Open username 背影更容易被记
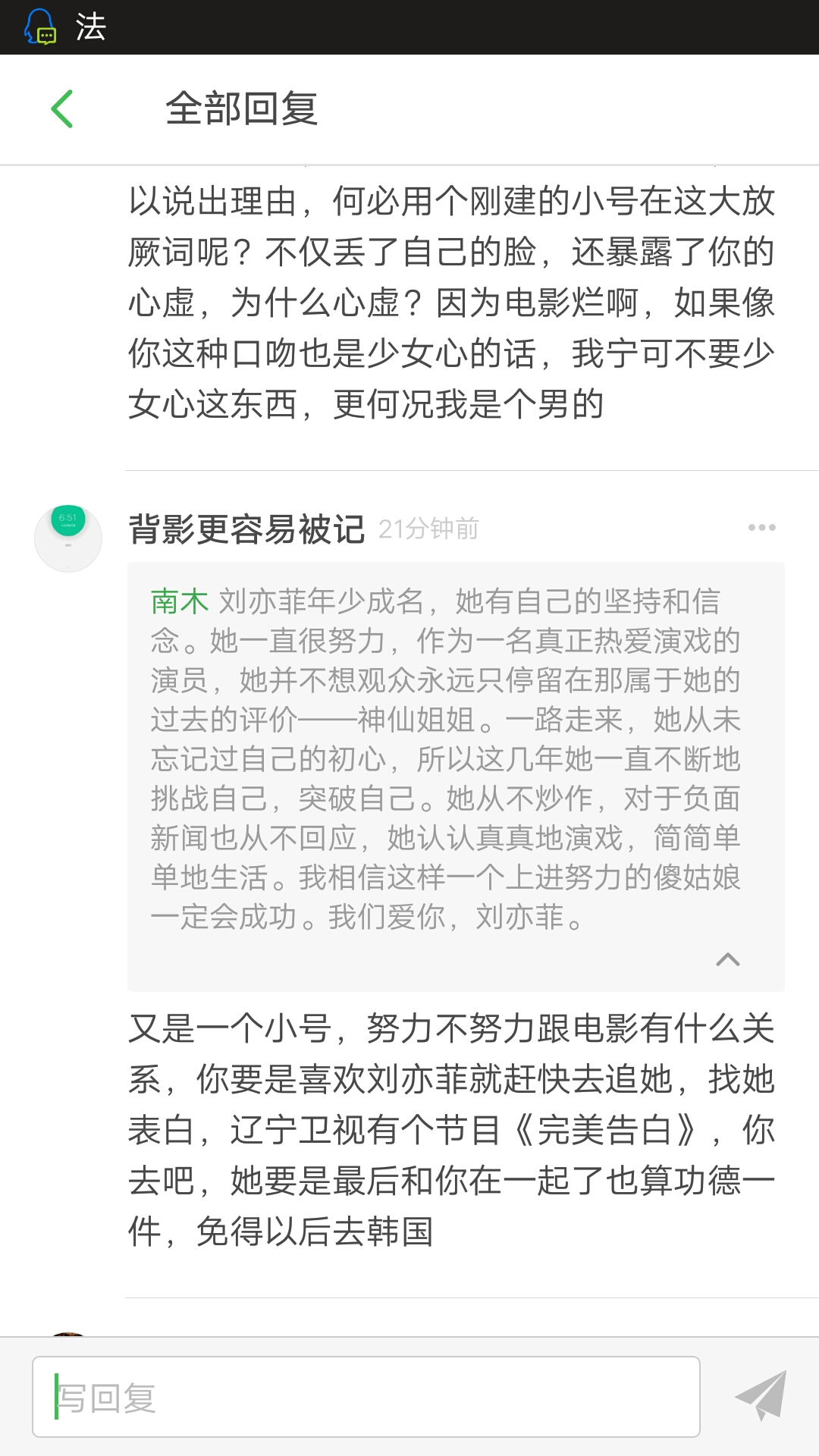819x1456 pixels. (x=246, y=529)
